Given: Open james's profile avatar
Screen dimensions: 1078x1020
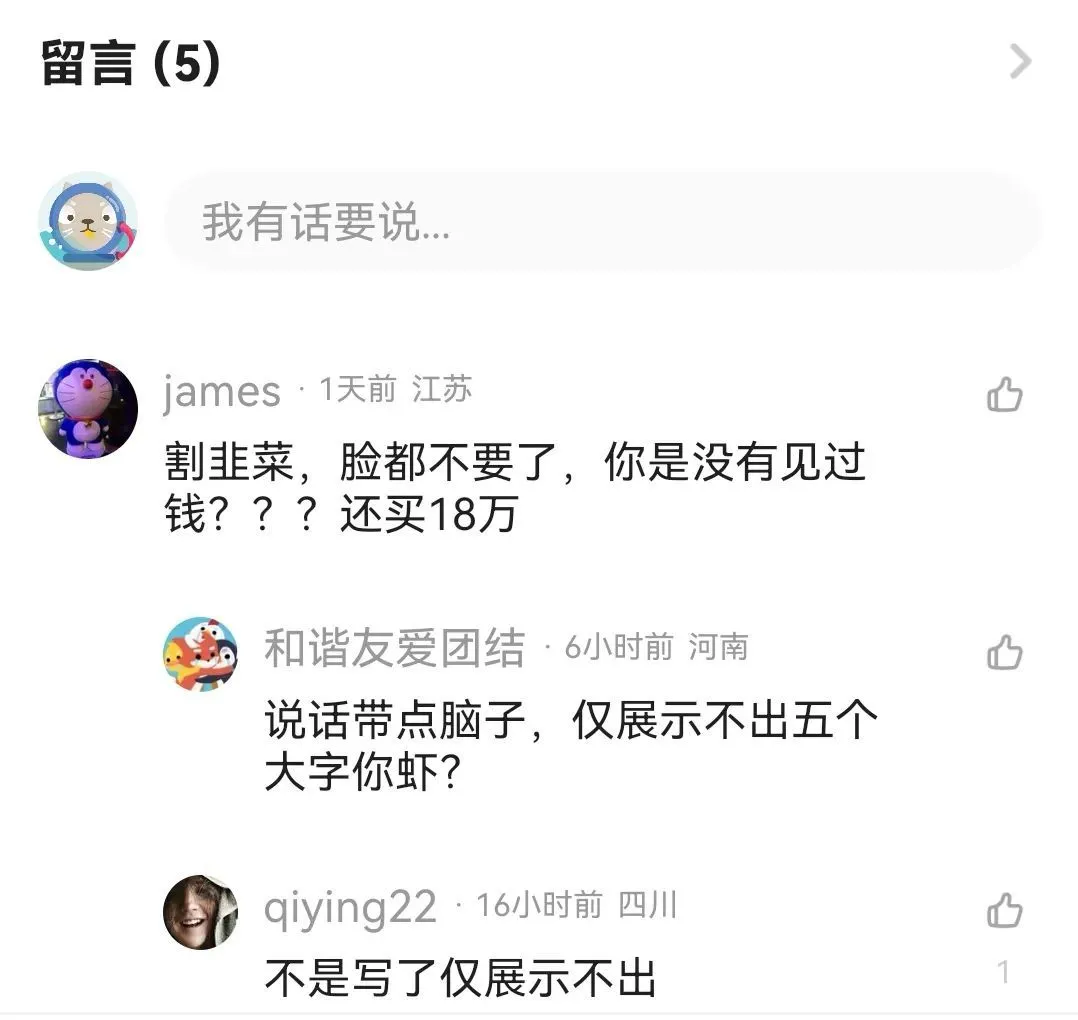Looking at the screenshot, I should pyautogui.click(x=88, y=408).
